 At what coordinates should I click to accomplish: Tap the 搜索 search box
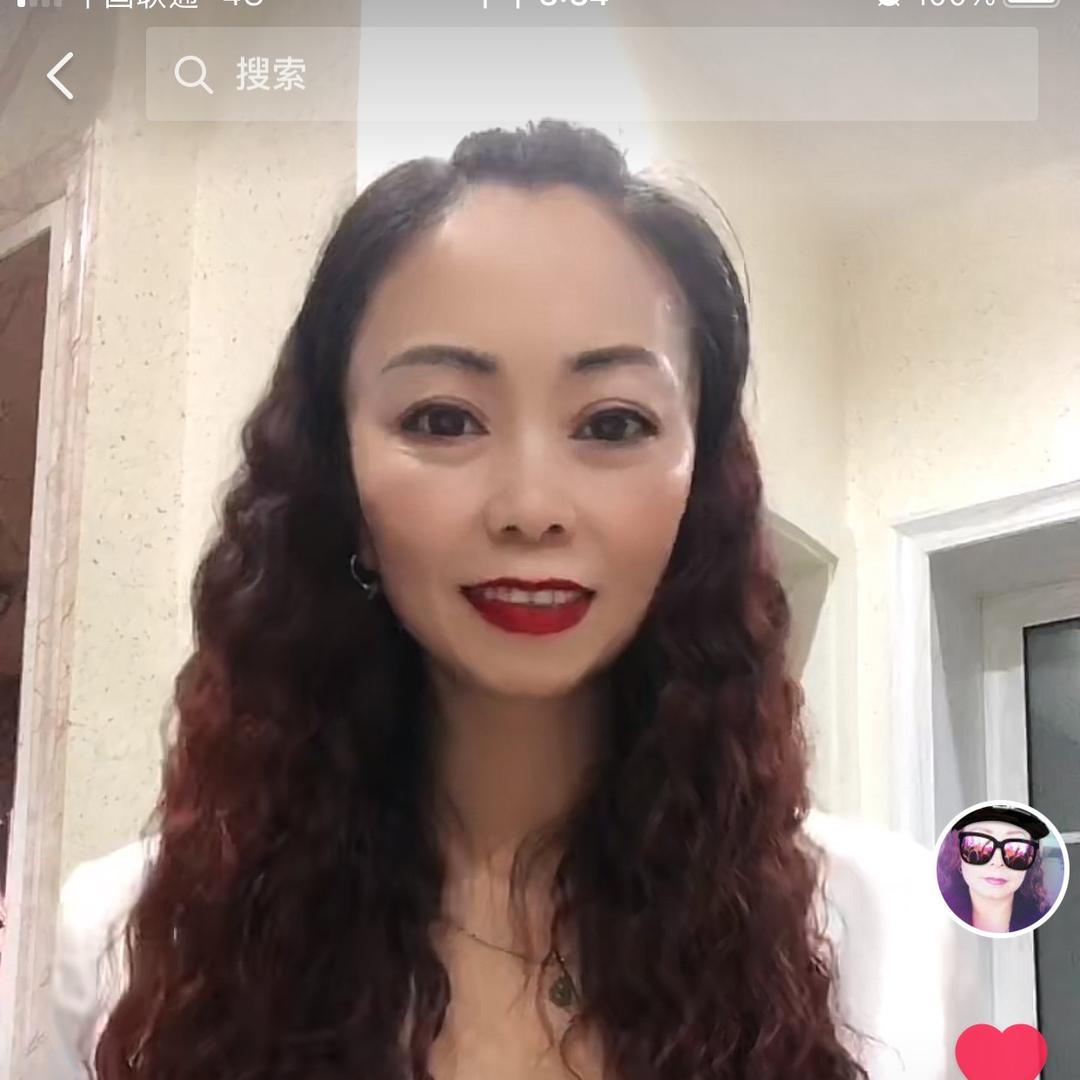pos(591,75)
